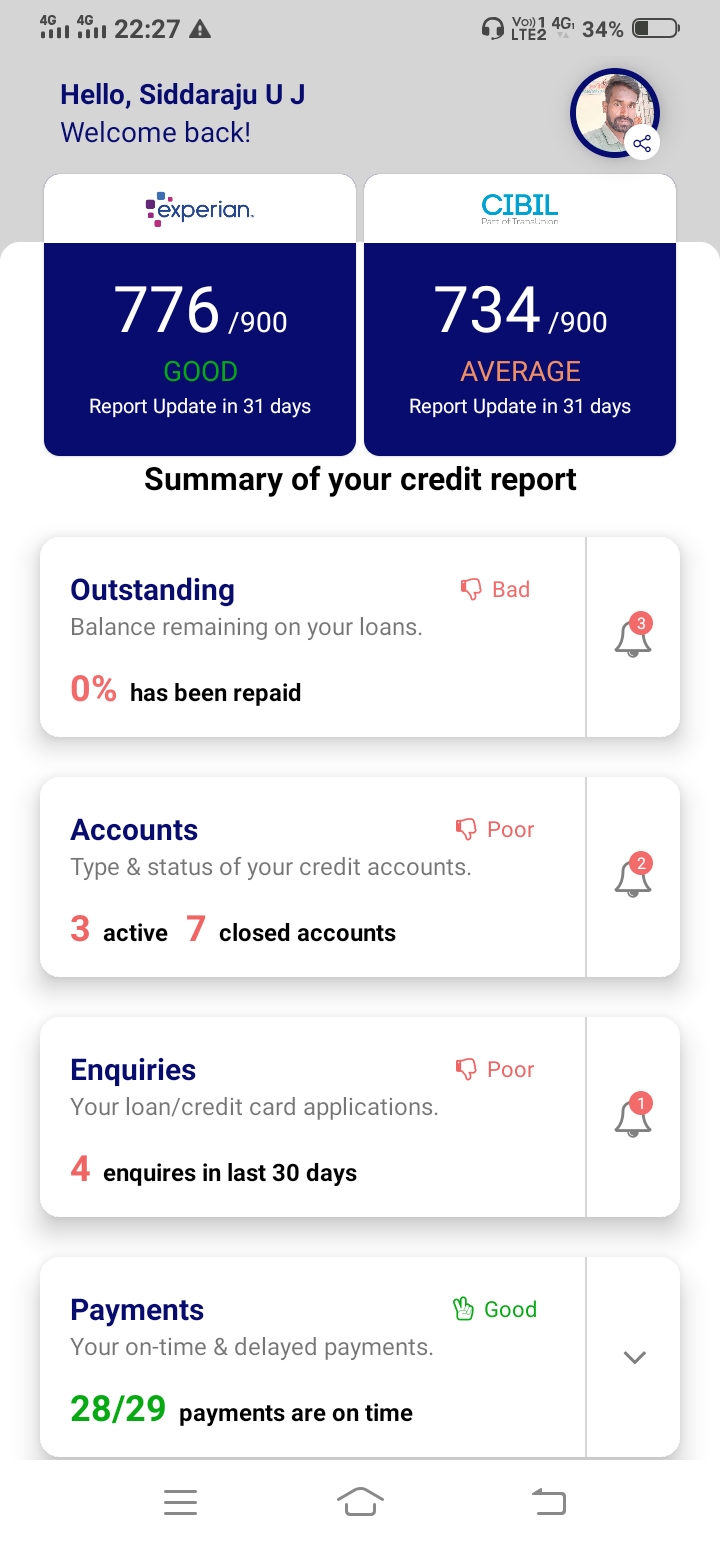Tap the share icon on profile photo
Viewport: 720px width, 1544px height.
coord(642,144)
